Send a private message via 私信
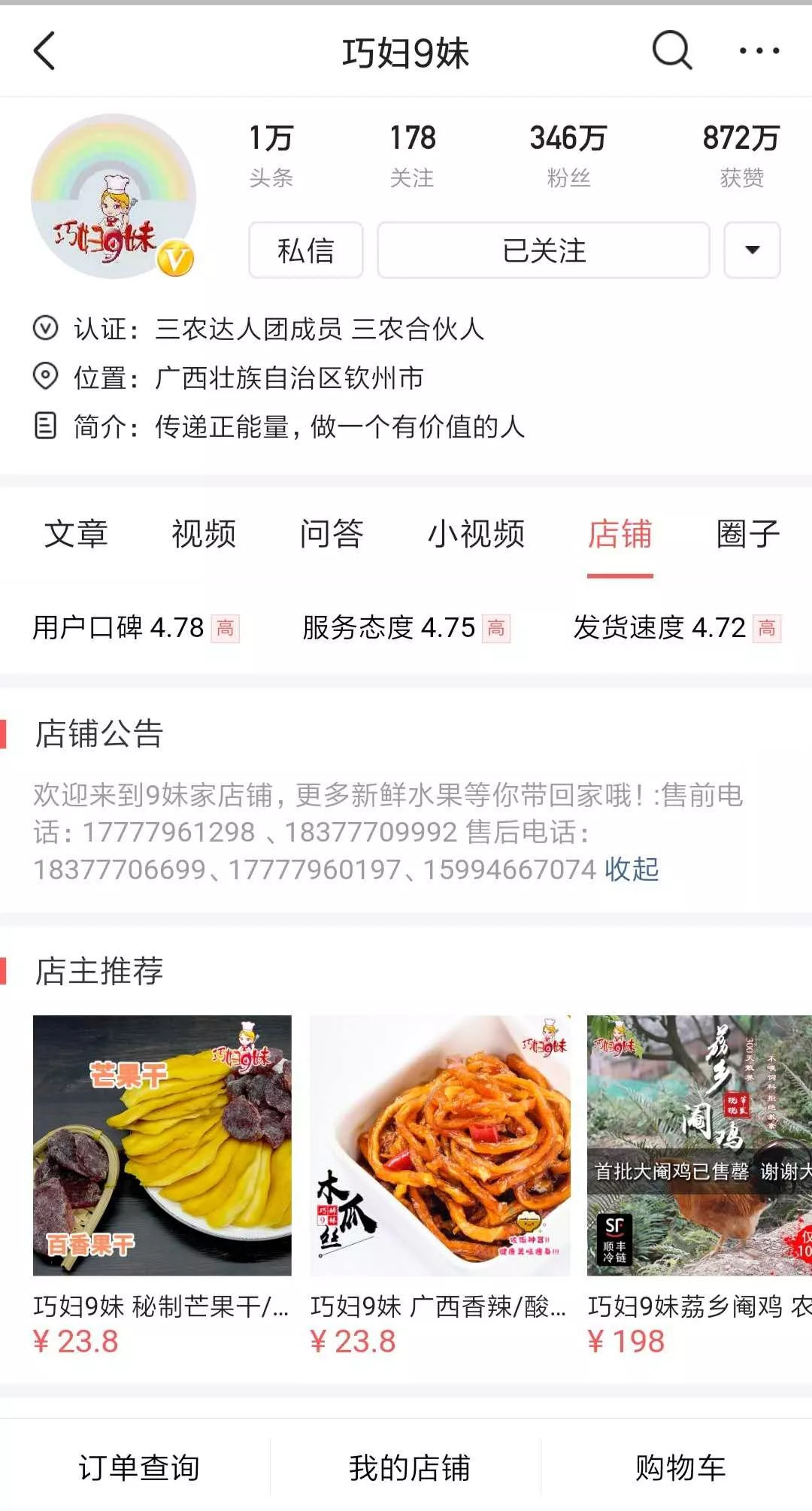 [x=306, y=250]
